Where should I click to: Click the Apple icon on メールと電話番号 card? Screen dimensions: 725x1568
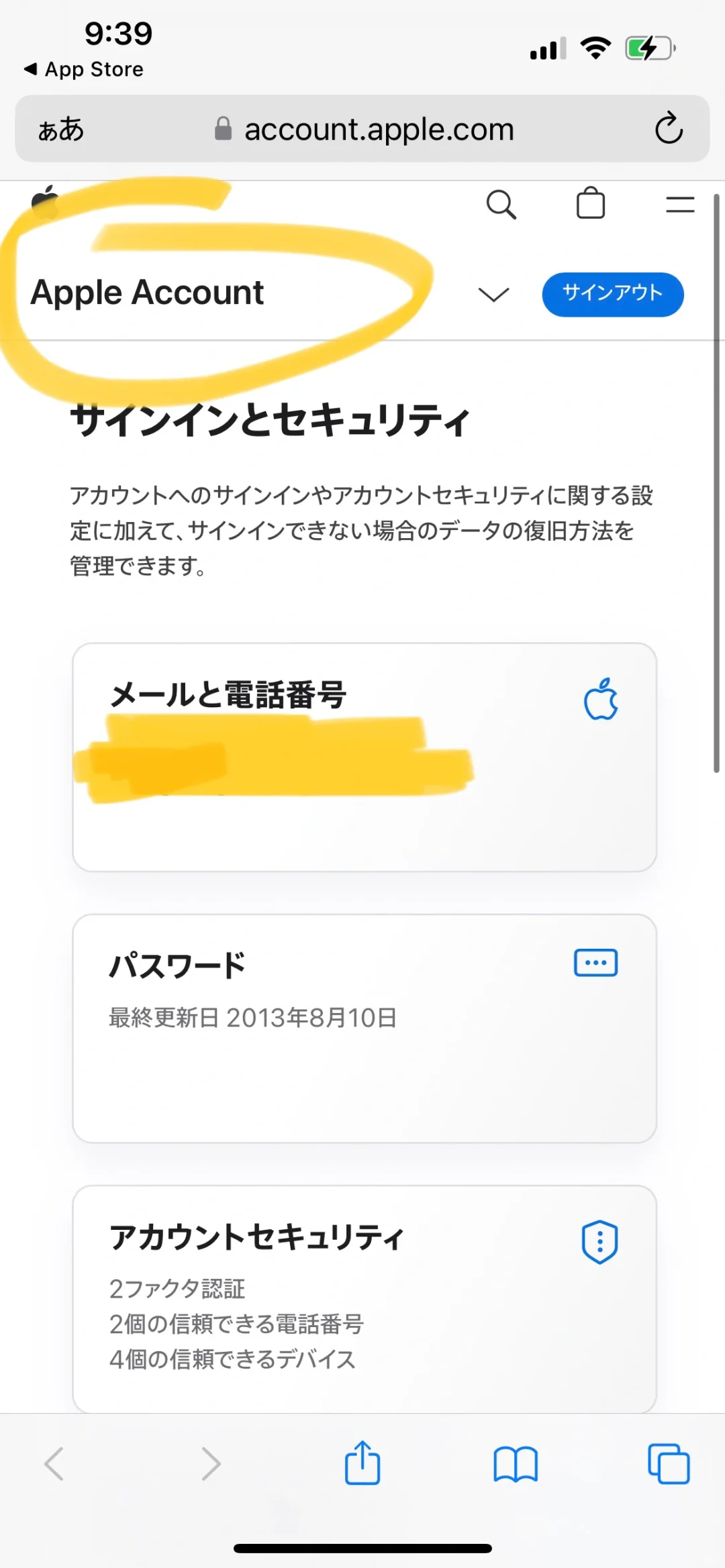(602, 698)
